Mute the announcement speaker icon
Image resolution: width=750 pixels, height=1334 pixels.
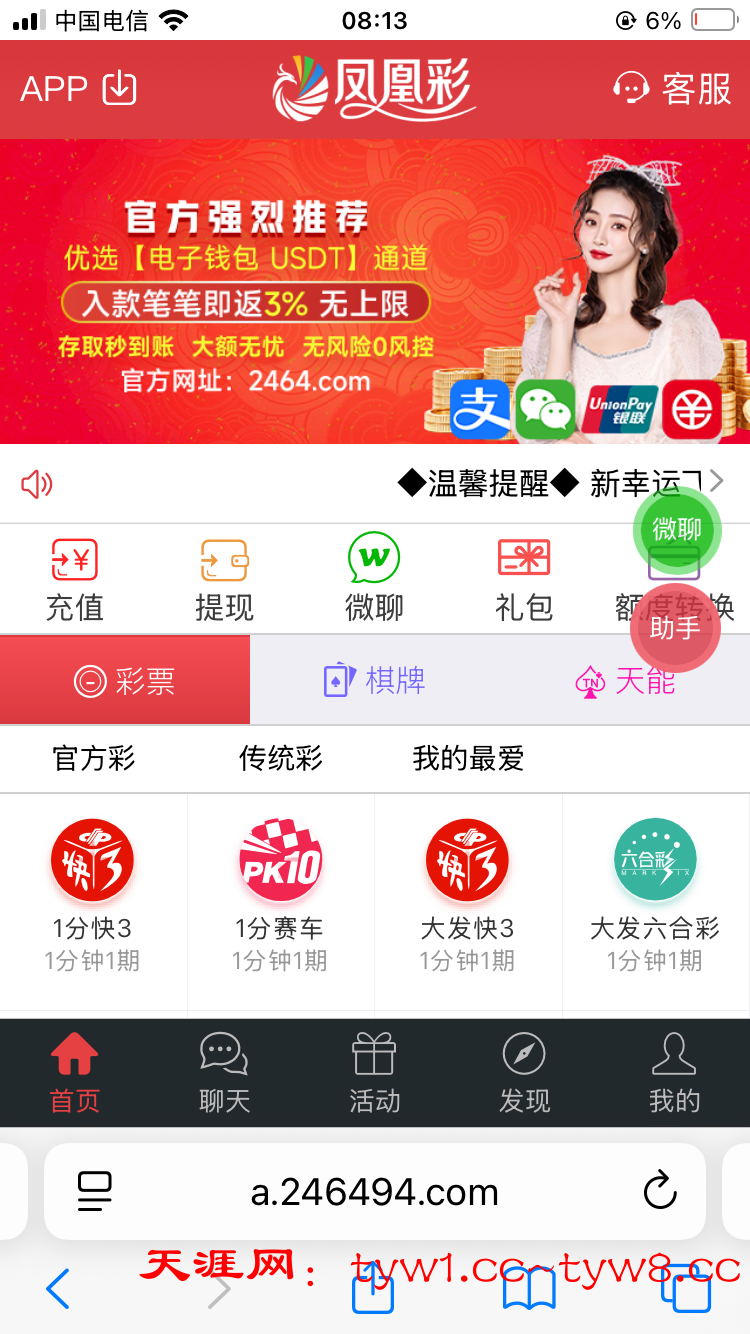pyautogui.click(x=37, y=483)
